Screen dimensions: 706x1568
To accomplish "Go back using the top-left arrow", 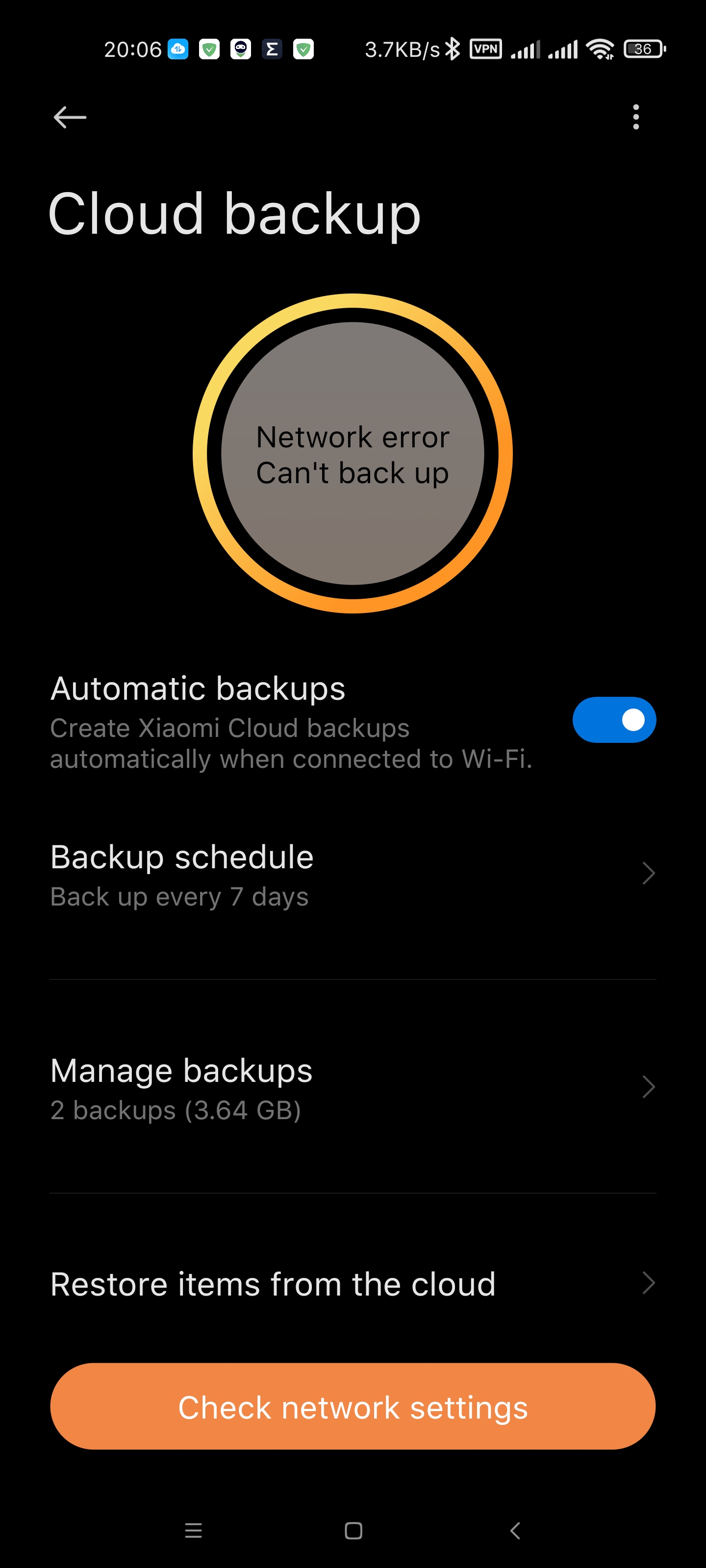I will tap(70, 117).
